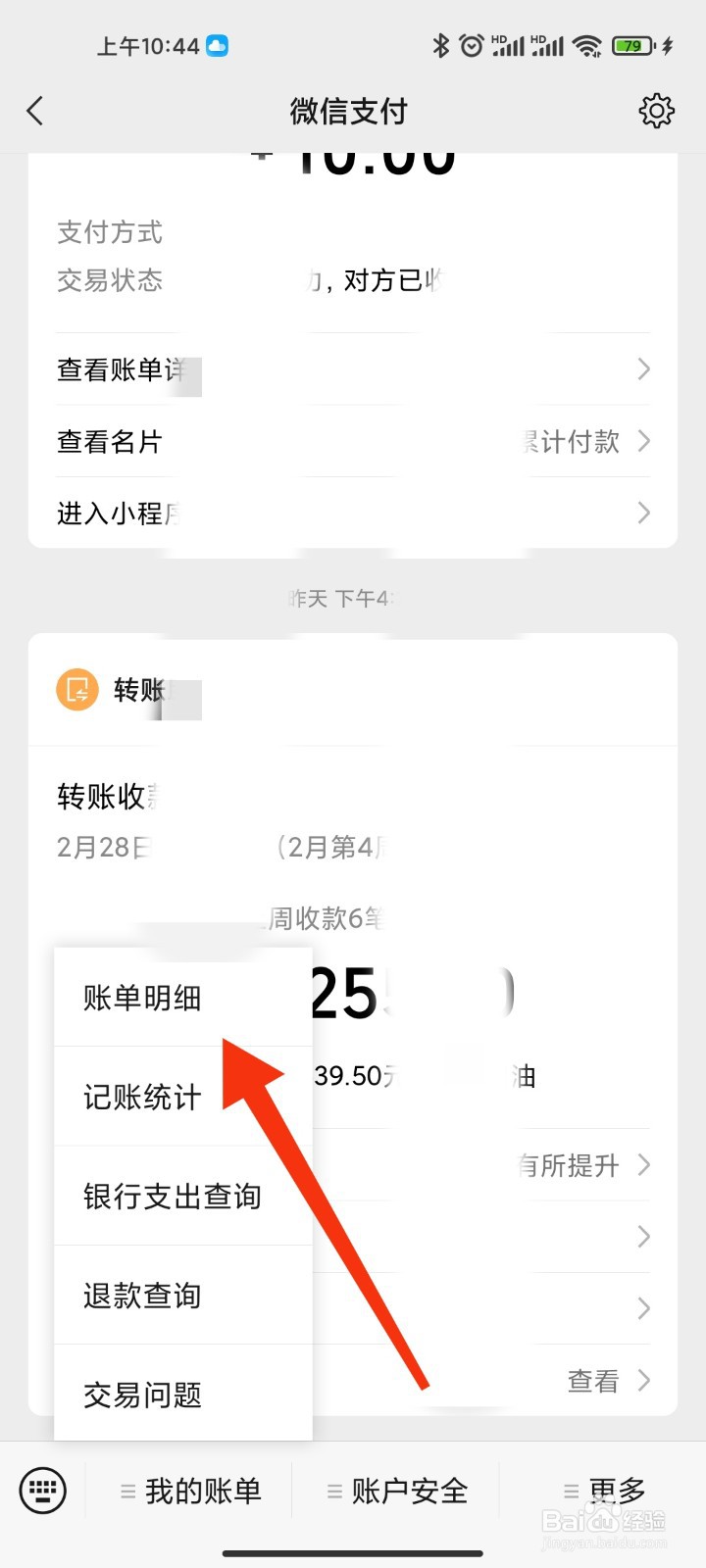706x1568 pixels.
Task: Select 交易问题 from the popup menu
Action: coord(140,1395)
